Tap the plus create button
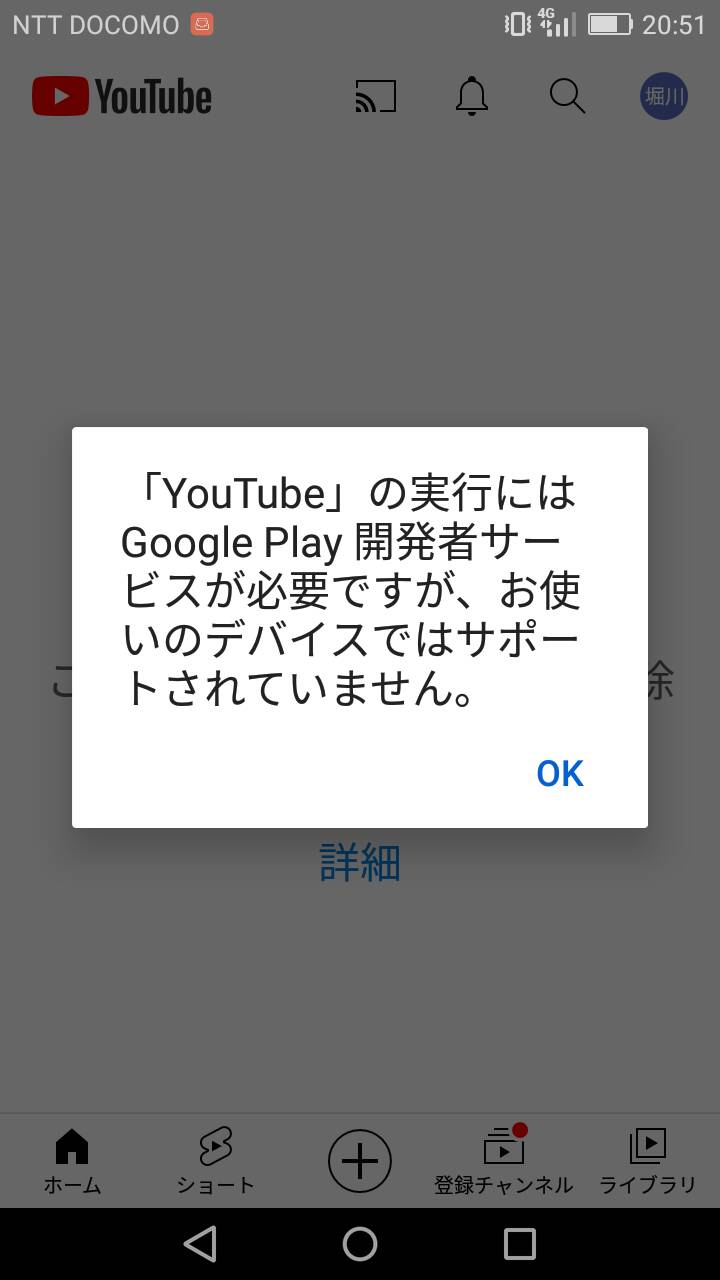Viewport: 720px width, 1280px height. coord(360,1161)
